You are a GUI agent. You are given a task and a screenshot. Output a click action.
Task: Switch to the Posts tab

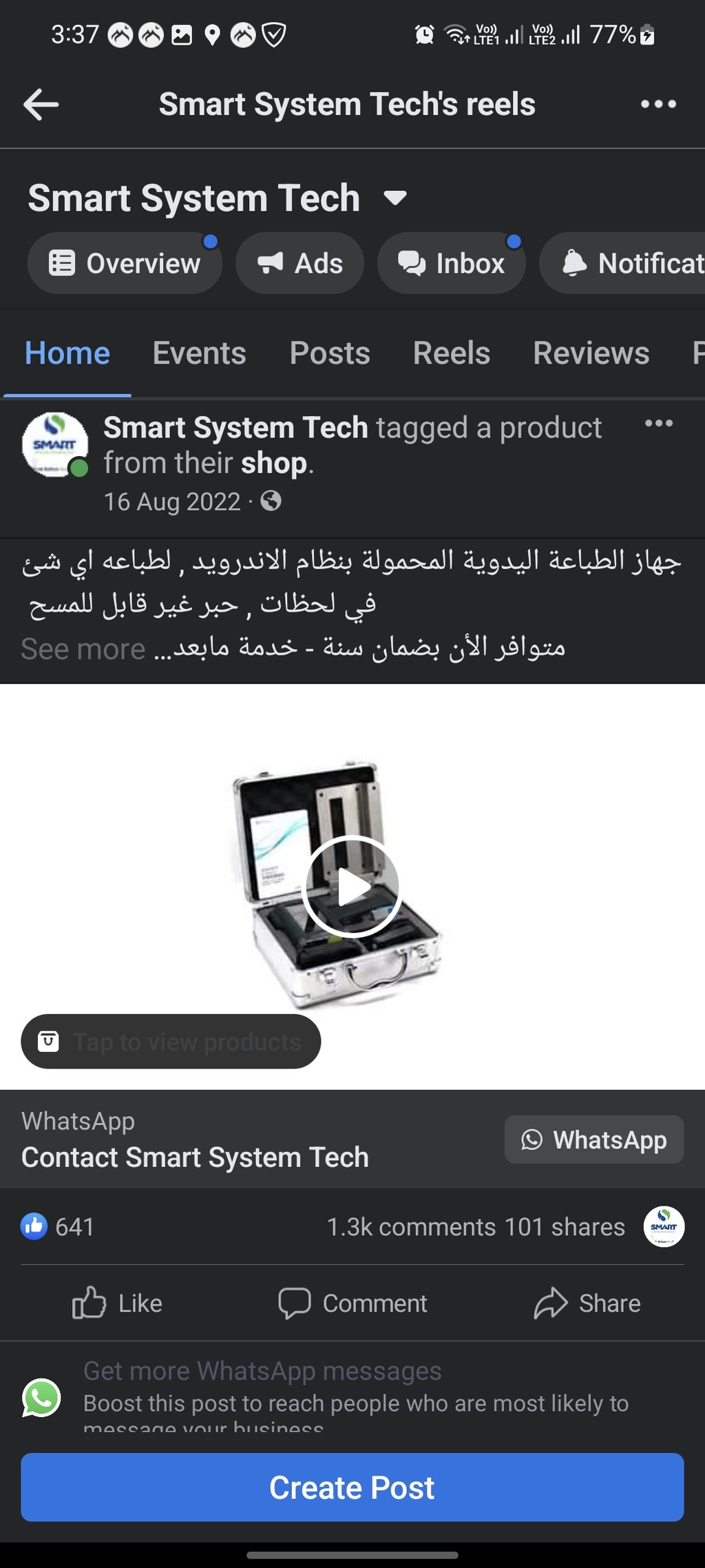click(x=330, y=353)
